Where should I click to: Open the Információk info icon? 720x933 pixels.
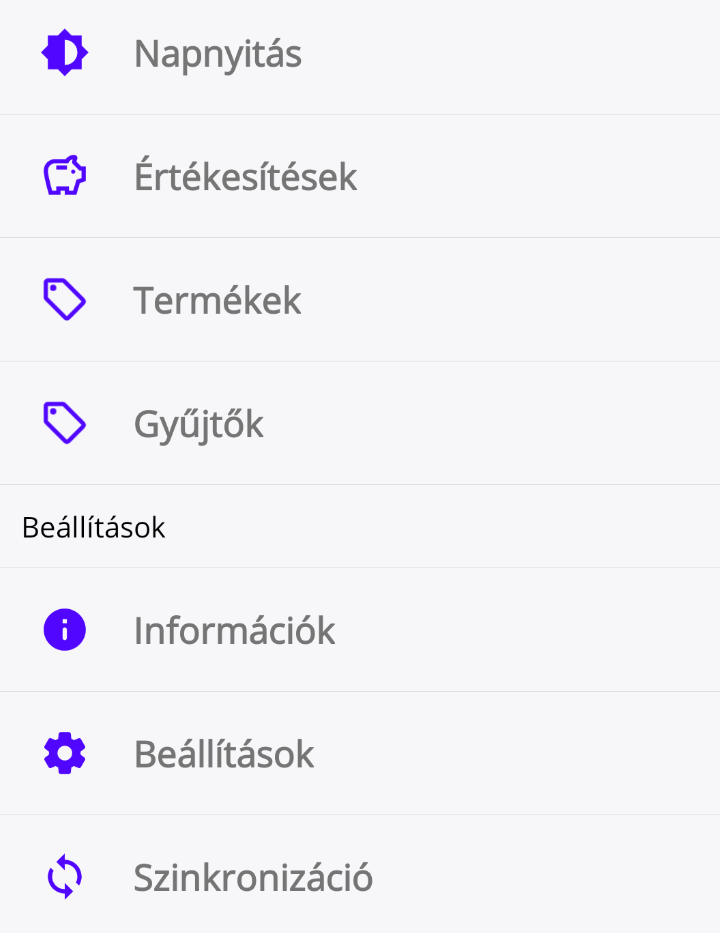tap(64, 630)
